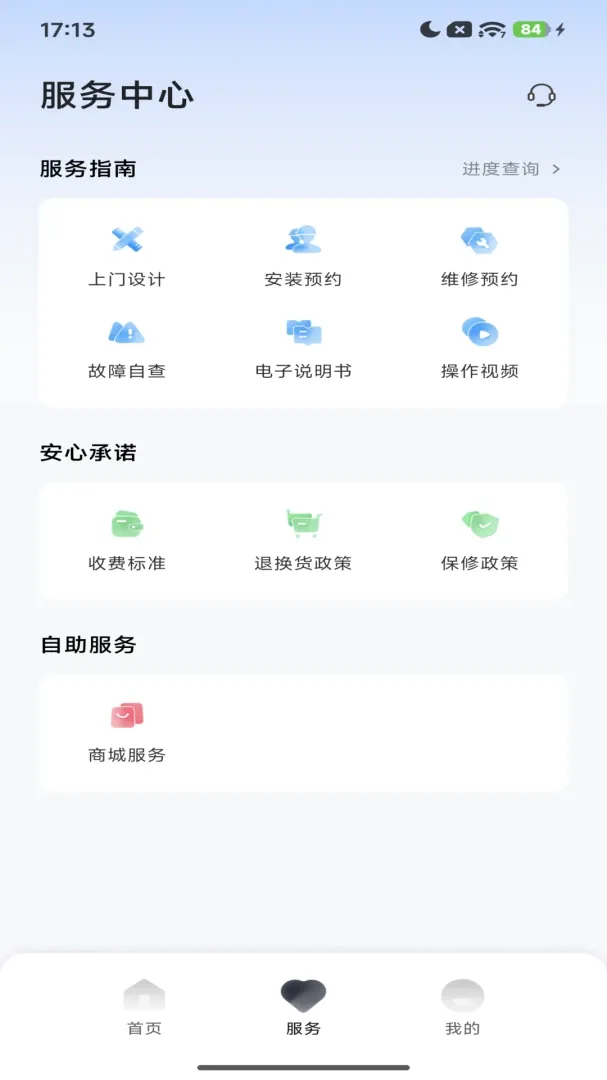
Task: View 退换货政策 return policy
Action: coord(303,541)
